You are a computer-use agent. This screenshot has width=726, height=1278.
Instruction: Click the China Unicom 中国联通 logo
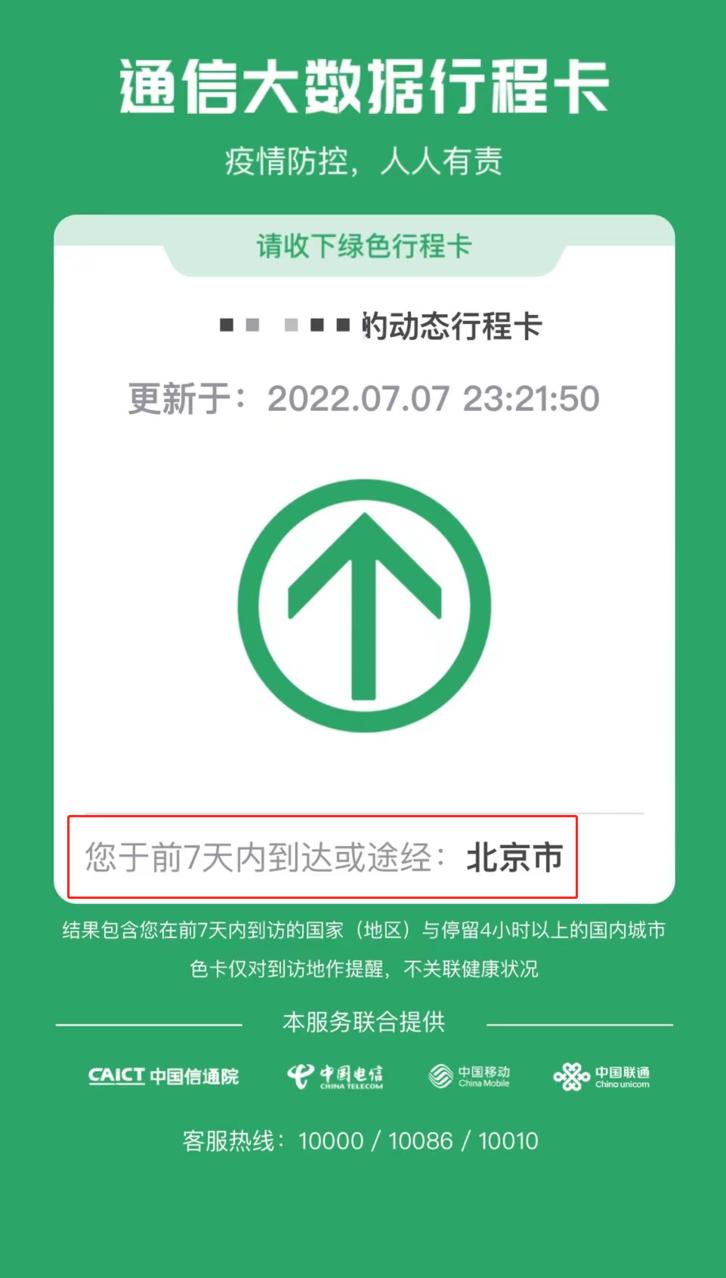602,1076
